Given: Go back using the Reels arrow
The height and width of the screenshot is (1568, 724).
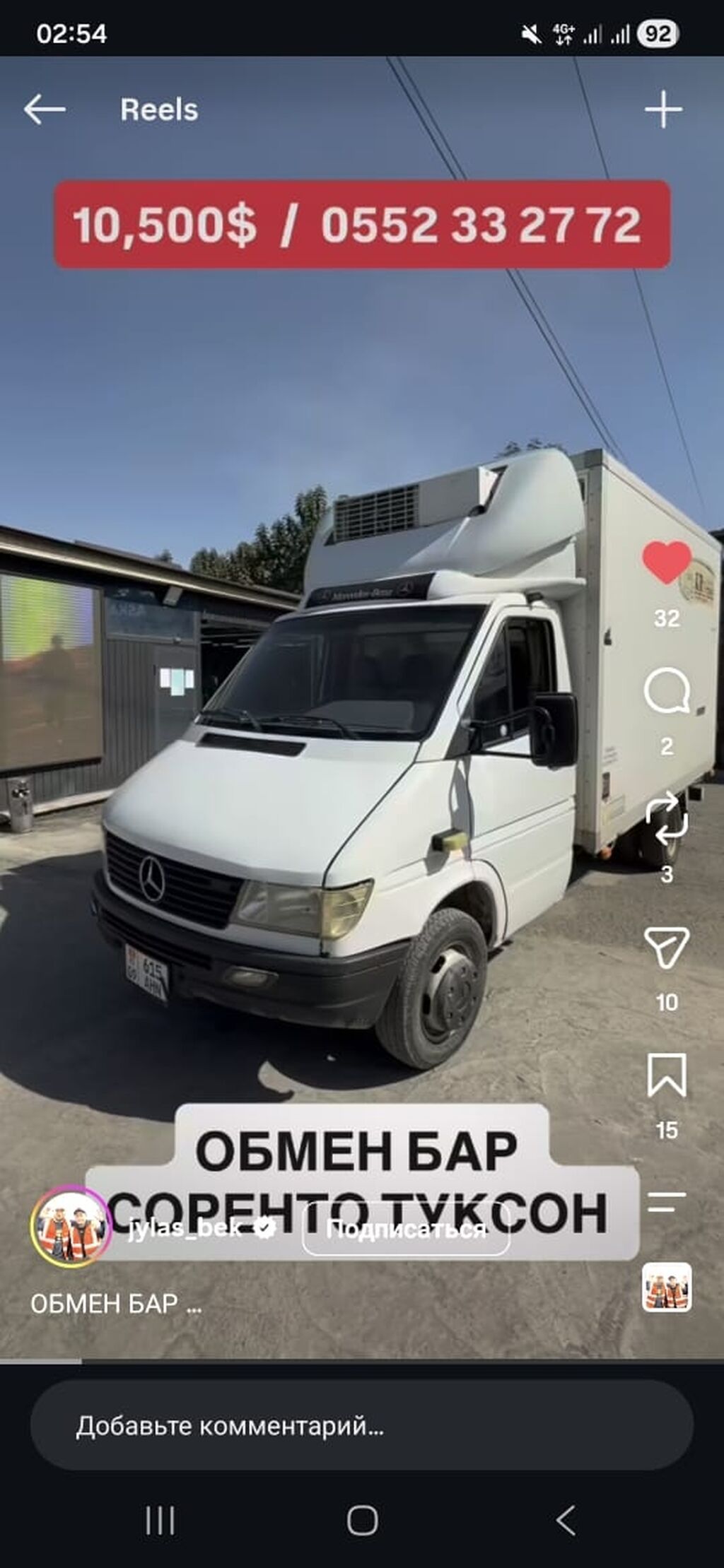Looking at the screenshot, I should [x=44, y=110].
